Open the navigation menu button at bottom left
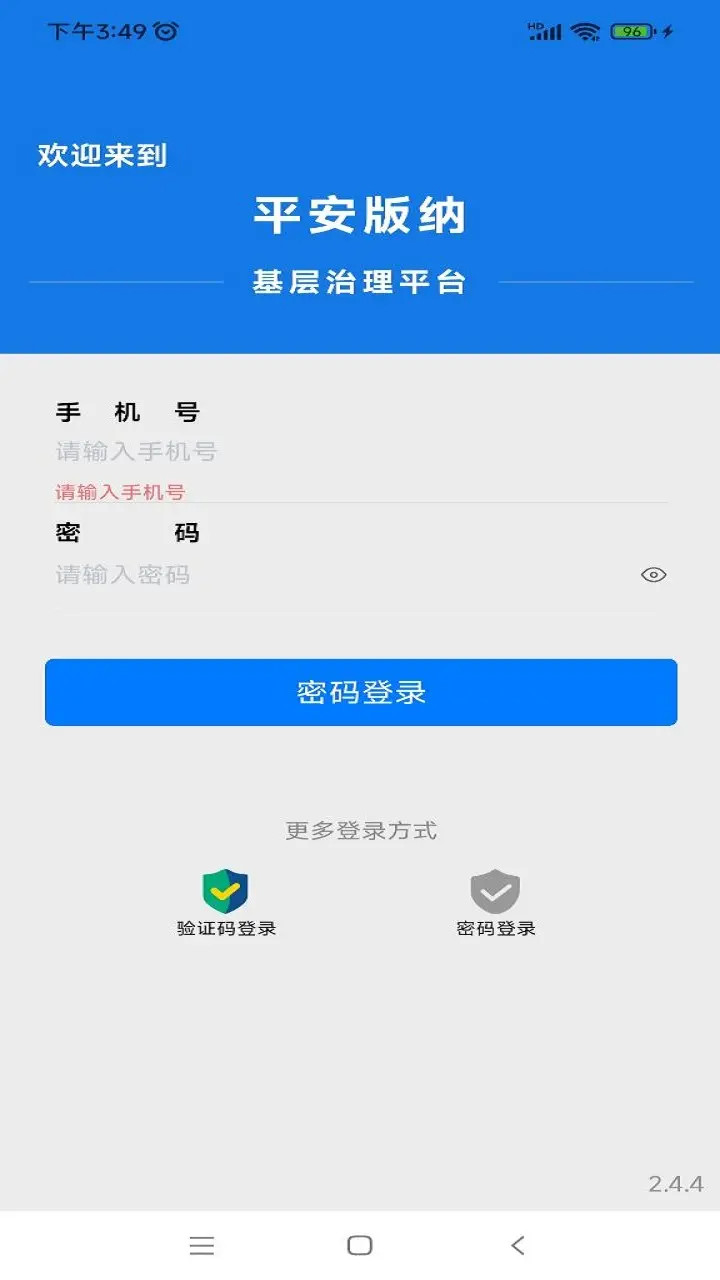Image resolution: width=720 pixels, height=1280 pixels. click(202, 1245)
